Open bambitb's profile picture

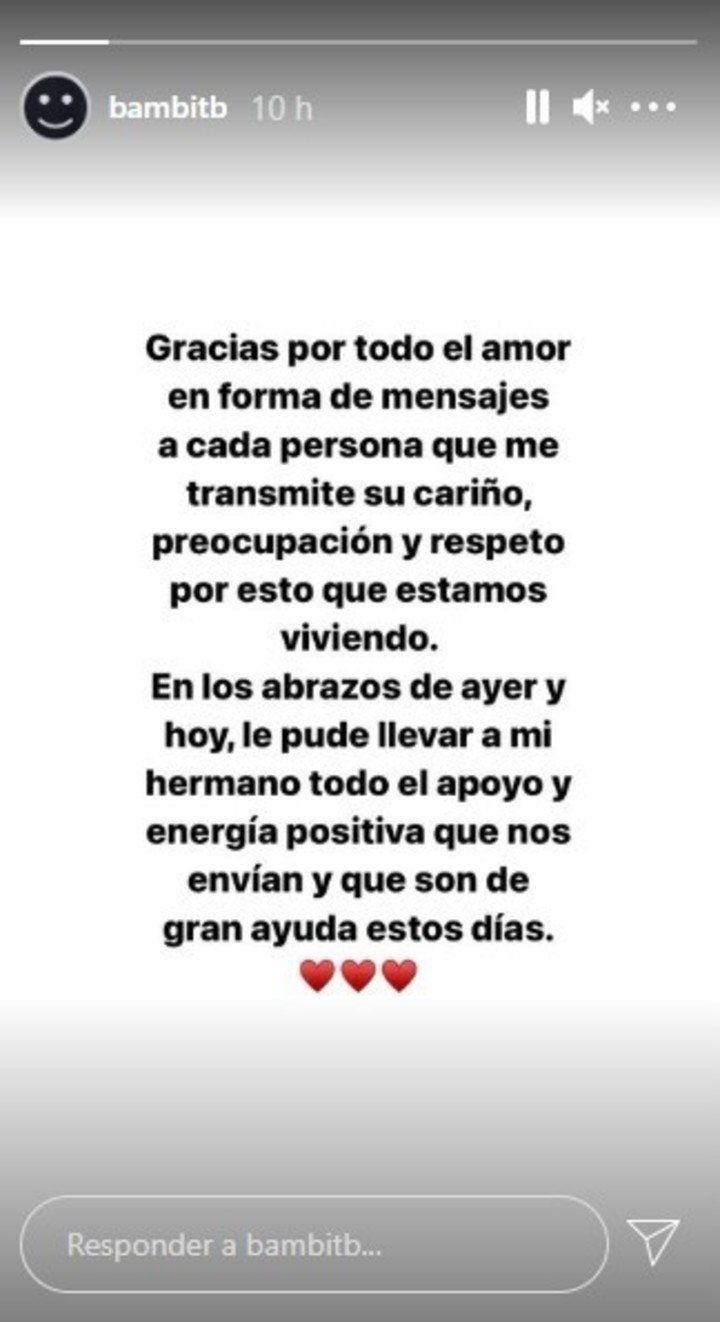click(x=55, y=106)
